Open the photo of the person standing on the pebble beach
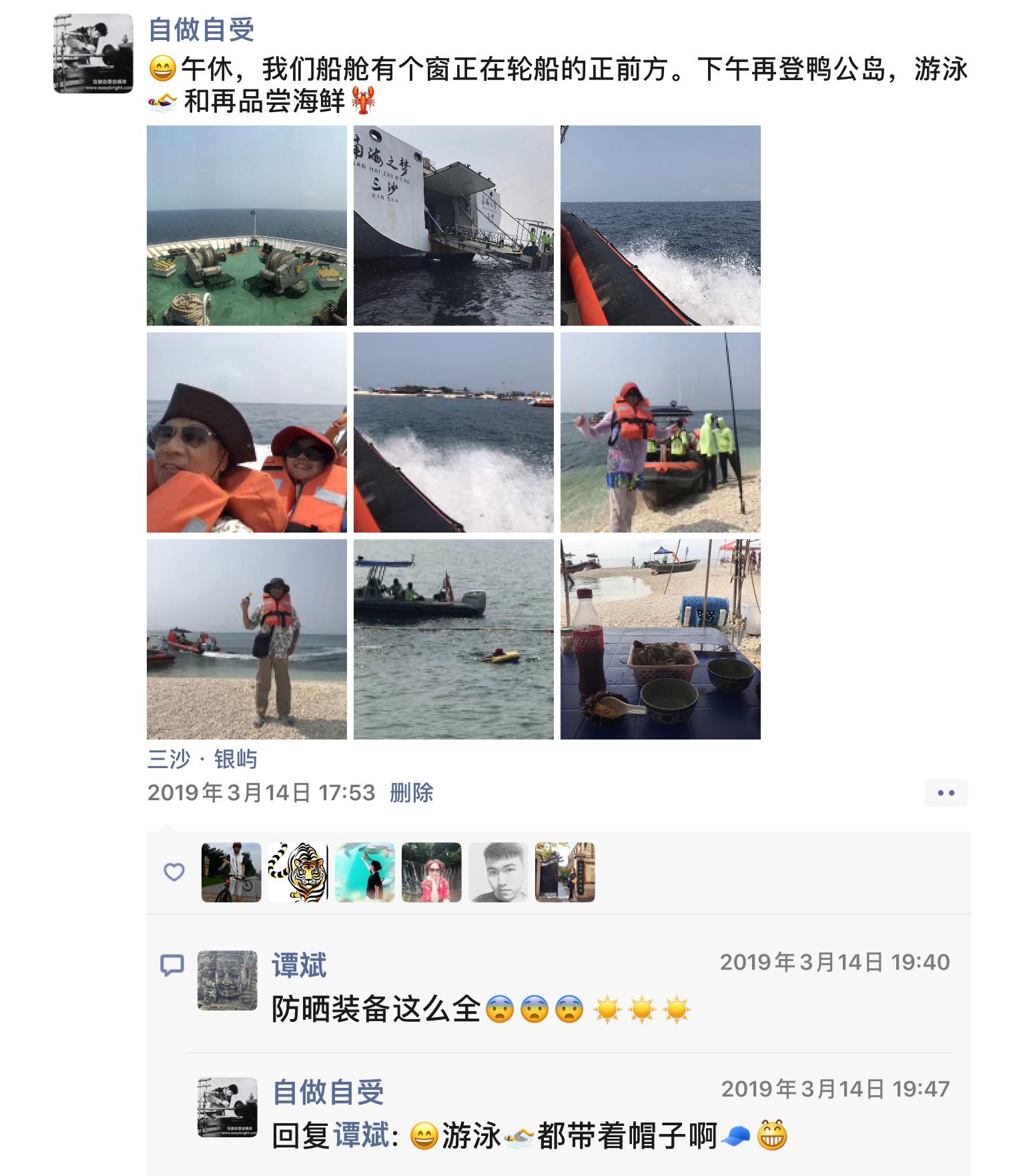 pyautogui.click(x=246, y=639)
